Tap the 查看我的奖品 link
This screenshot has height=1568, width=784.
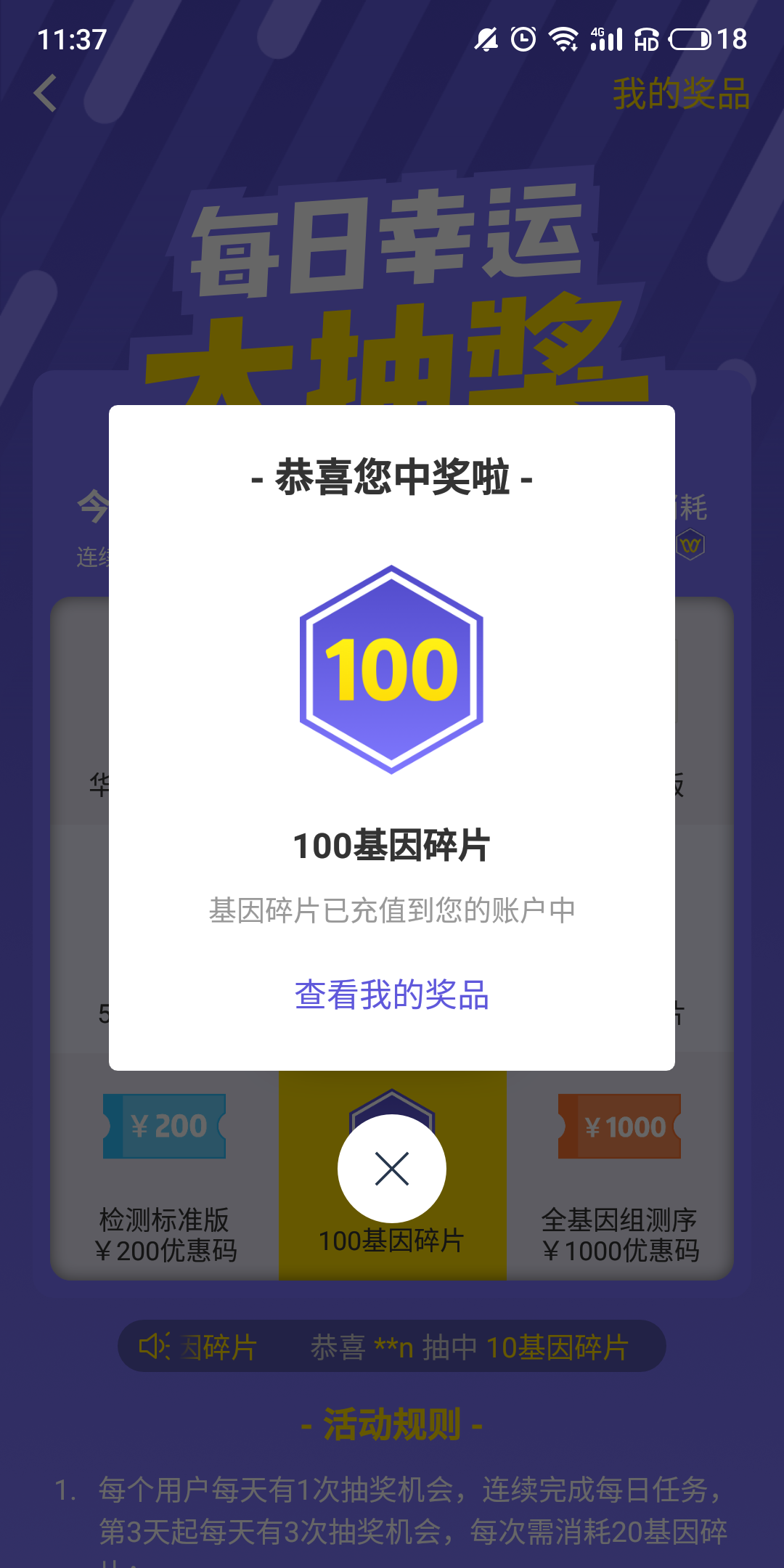tap(392, 995)
